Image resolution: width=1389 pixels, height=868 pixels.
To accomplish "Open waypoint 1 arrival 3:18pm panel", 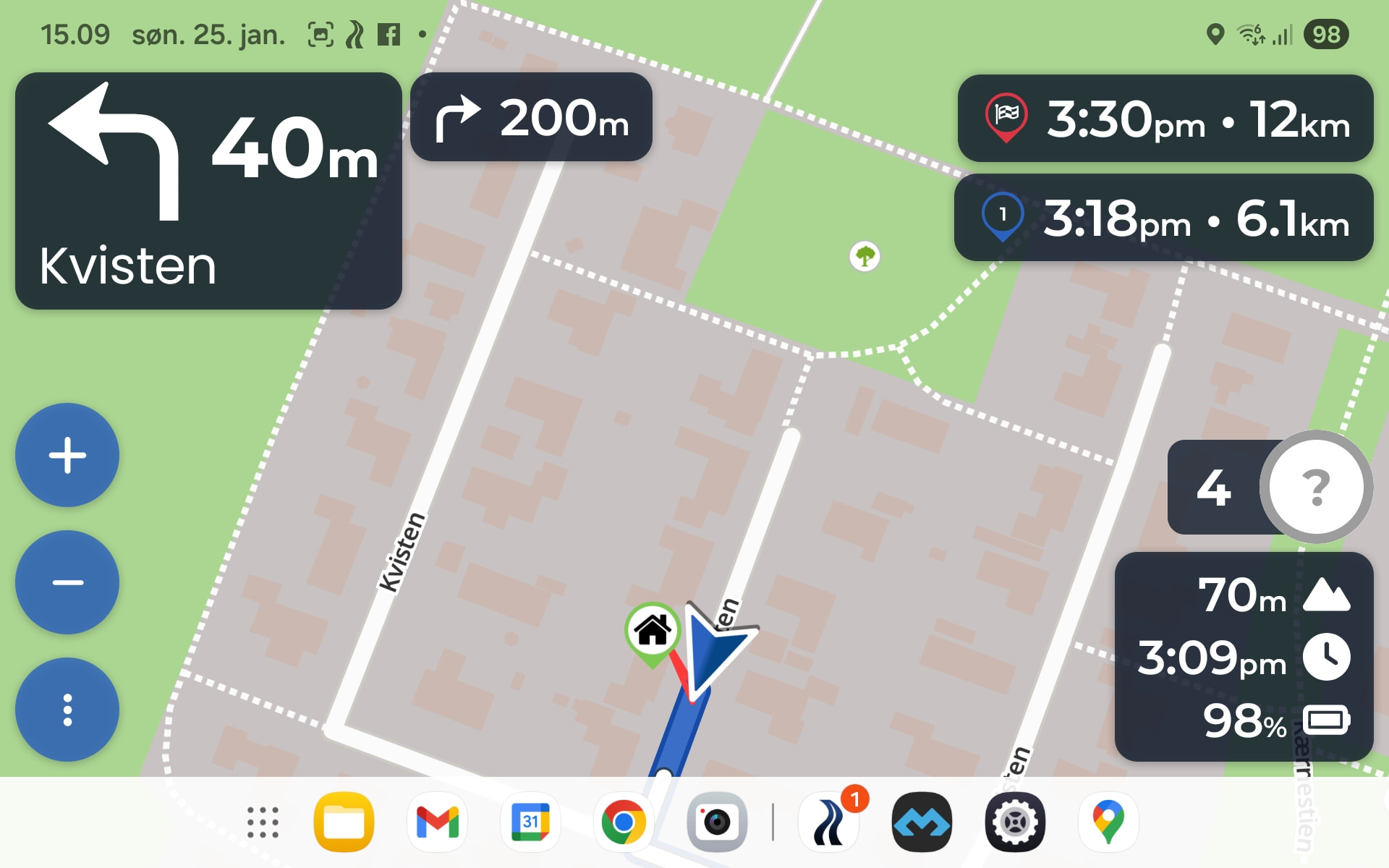I will 1163,218.
